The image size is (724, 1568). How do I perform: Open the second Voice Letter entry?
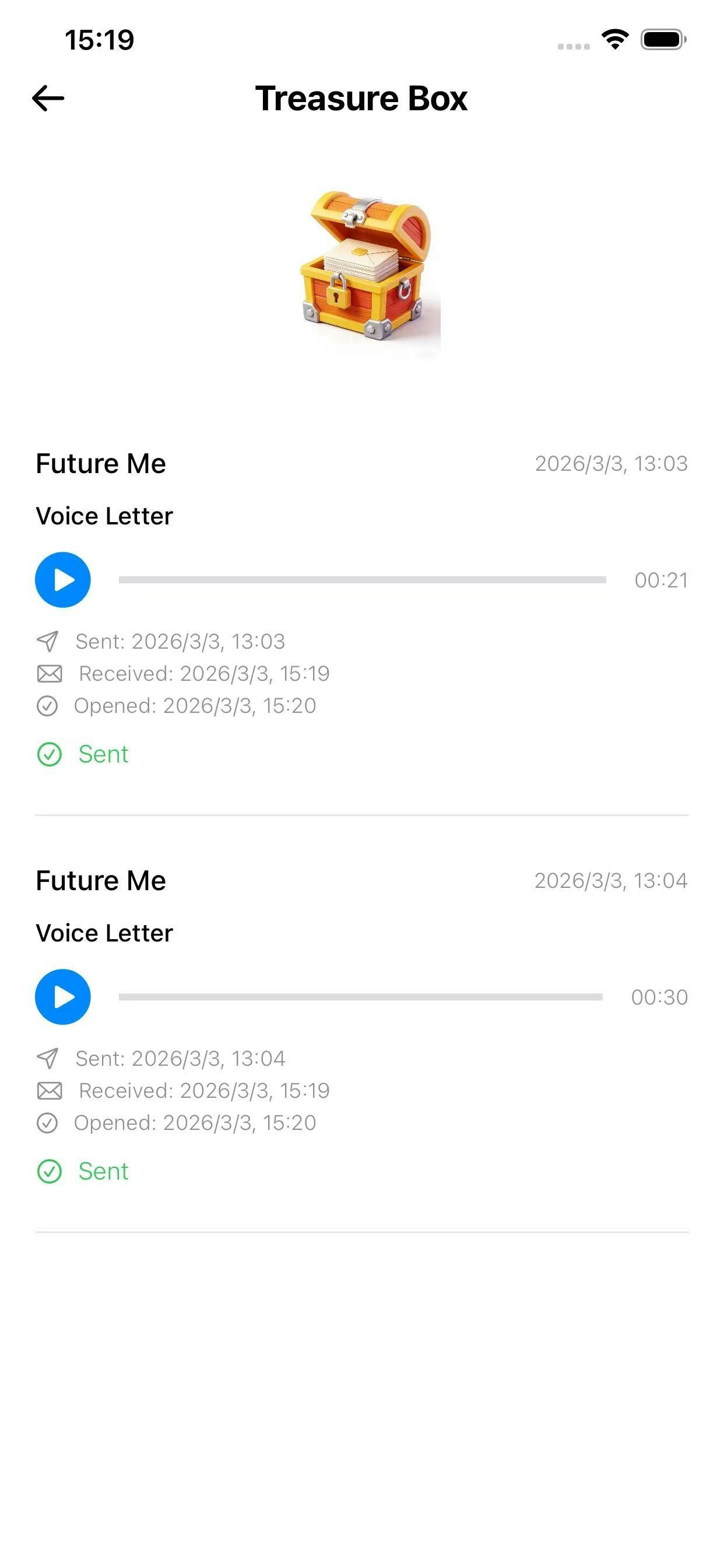click(104, 932)
